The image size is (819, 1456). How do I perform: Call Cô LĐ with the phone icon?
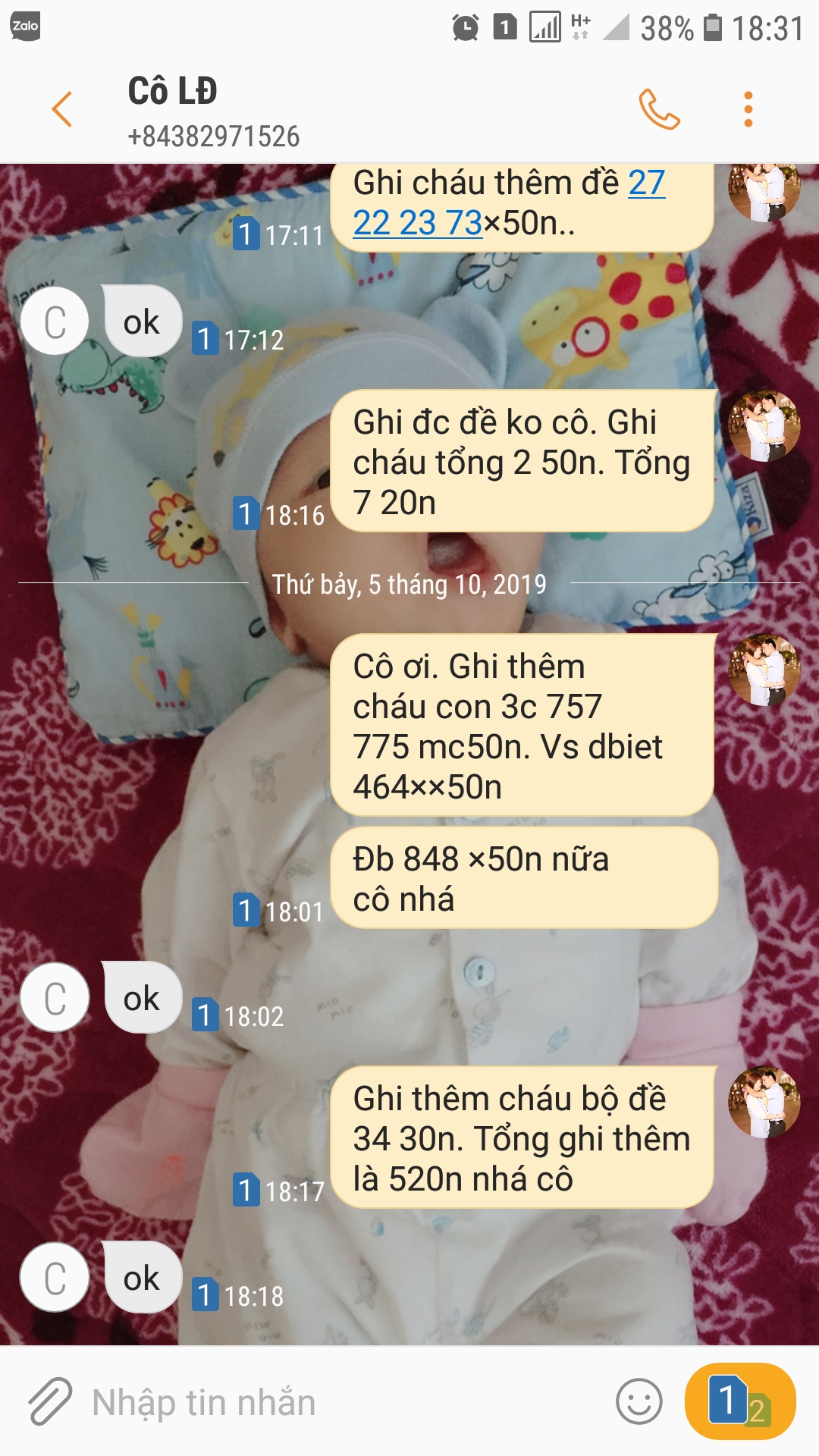pyautogui.click(x=659, y=110)
